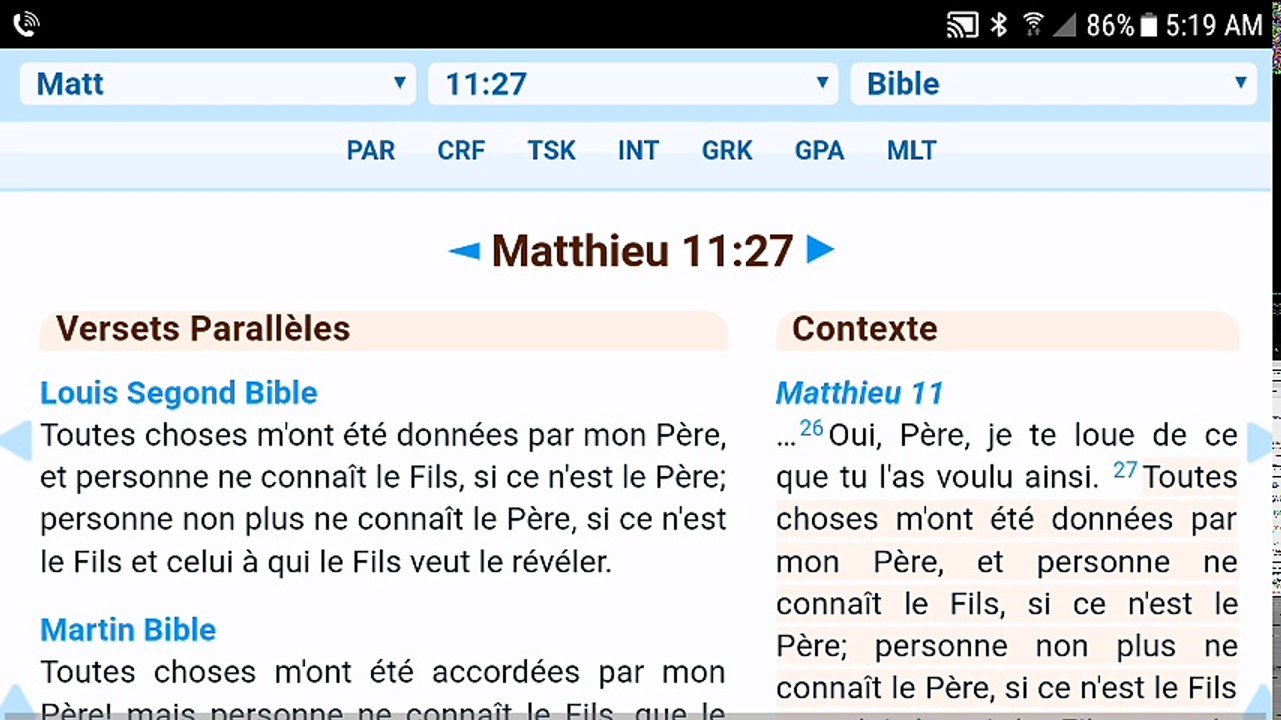Switch to the INT interlinear view
This screenshot has height=720, width=1281.
pos(638,150)
